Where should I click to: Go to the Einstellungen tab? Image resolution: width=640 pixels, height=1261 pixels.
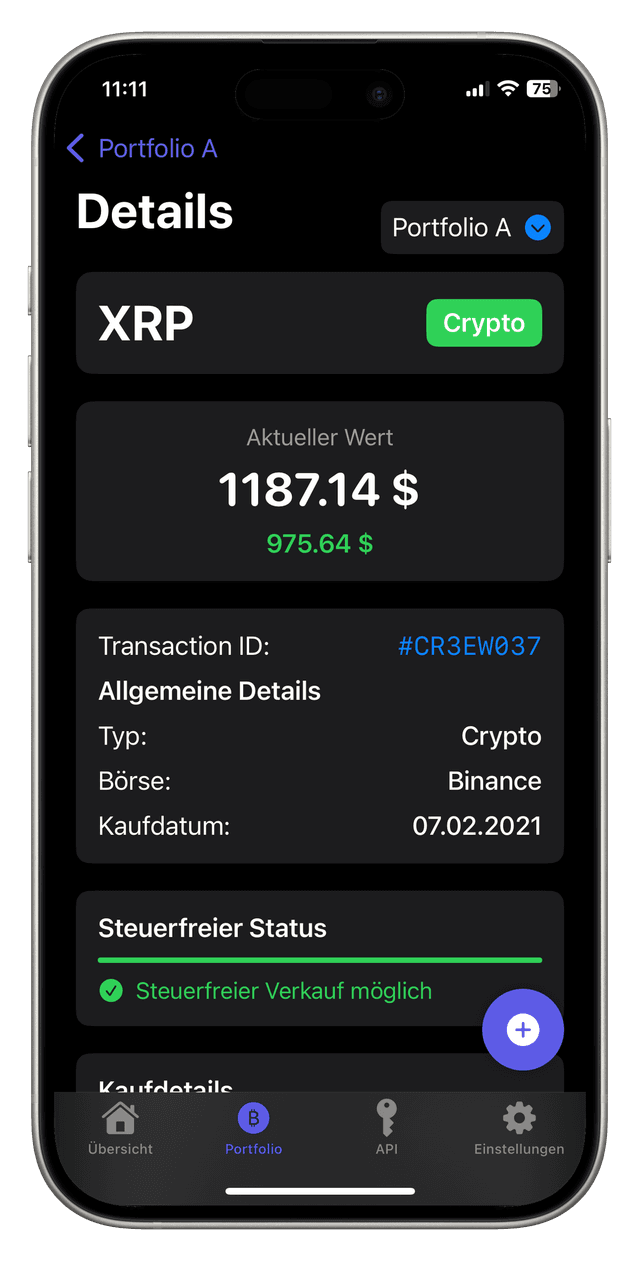pos(518,1128)
